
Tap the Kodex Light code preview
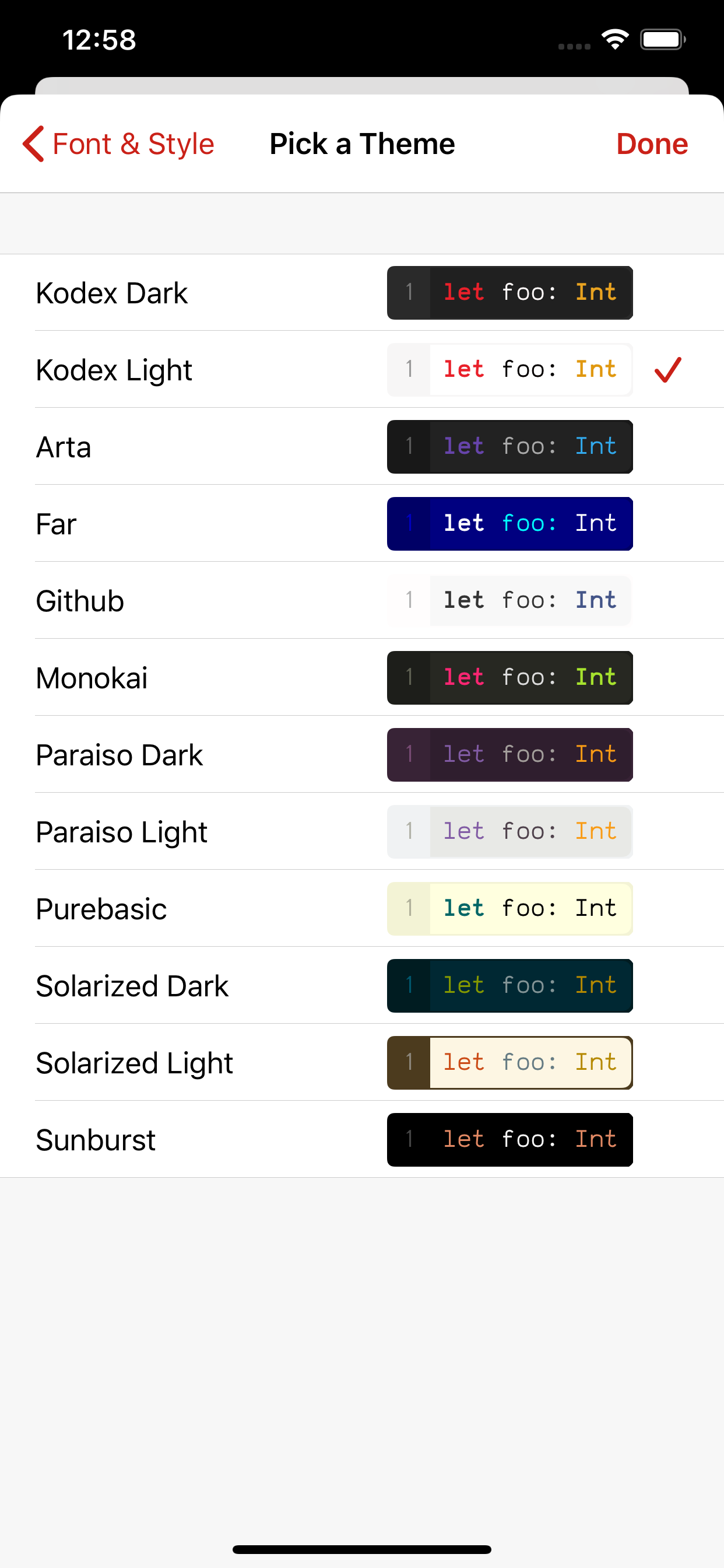[x=510, y=369]
